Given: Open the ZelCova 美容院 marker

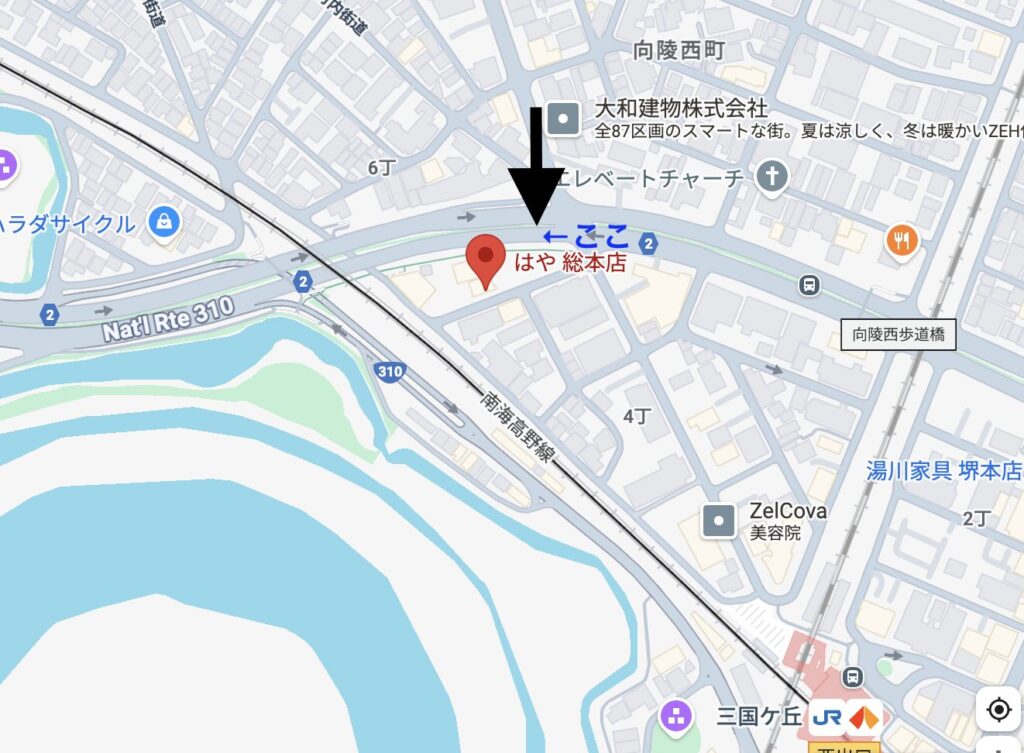Looking at the screenshot, I should point(719,521).
